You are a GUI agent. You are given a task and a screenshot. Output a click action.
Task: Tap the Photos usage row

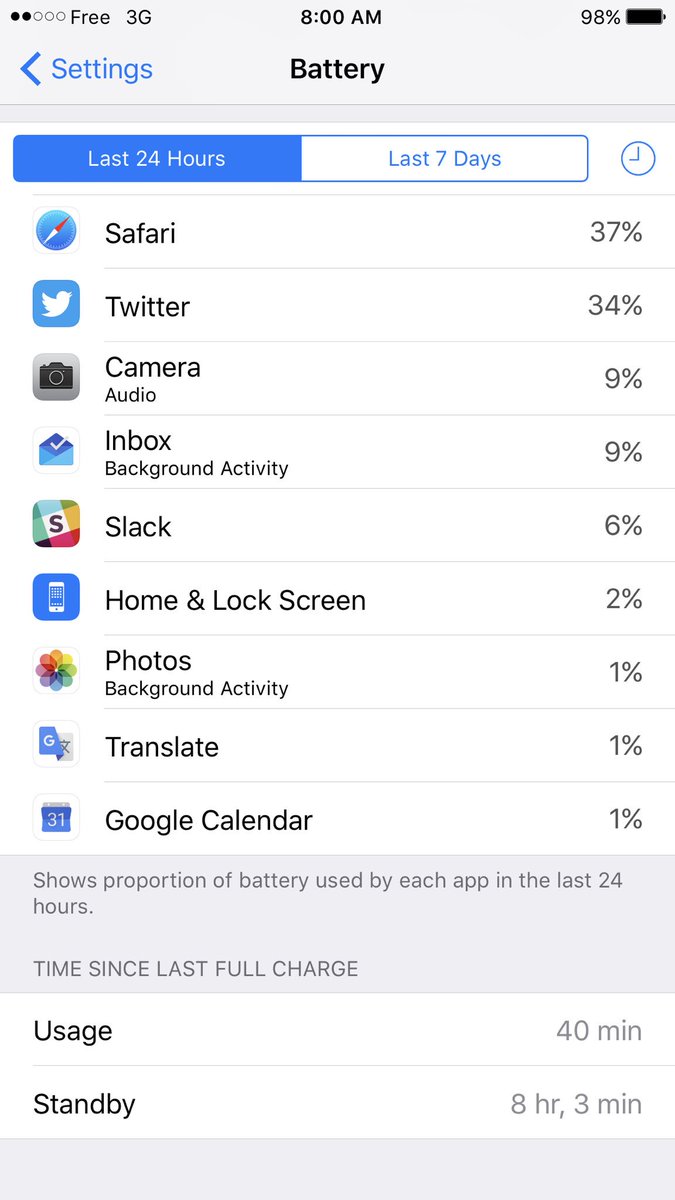click(338, 672)
